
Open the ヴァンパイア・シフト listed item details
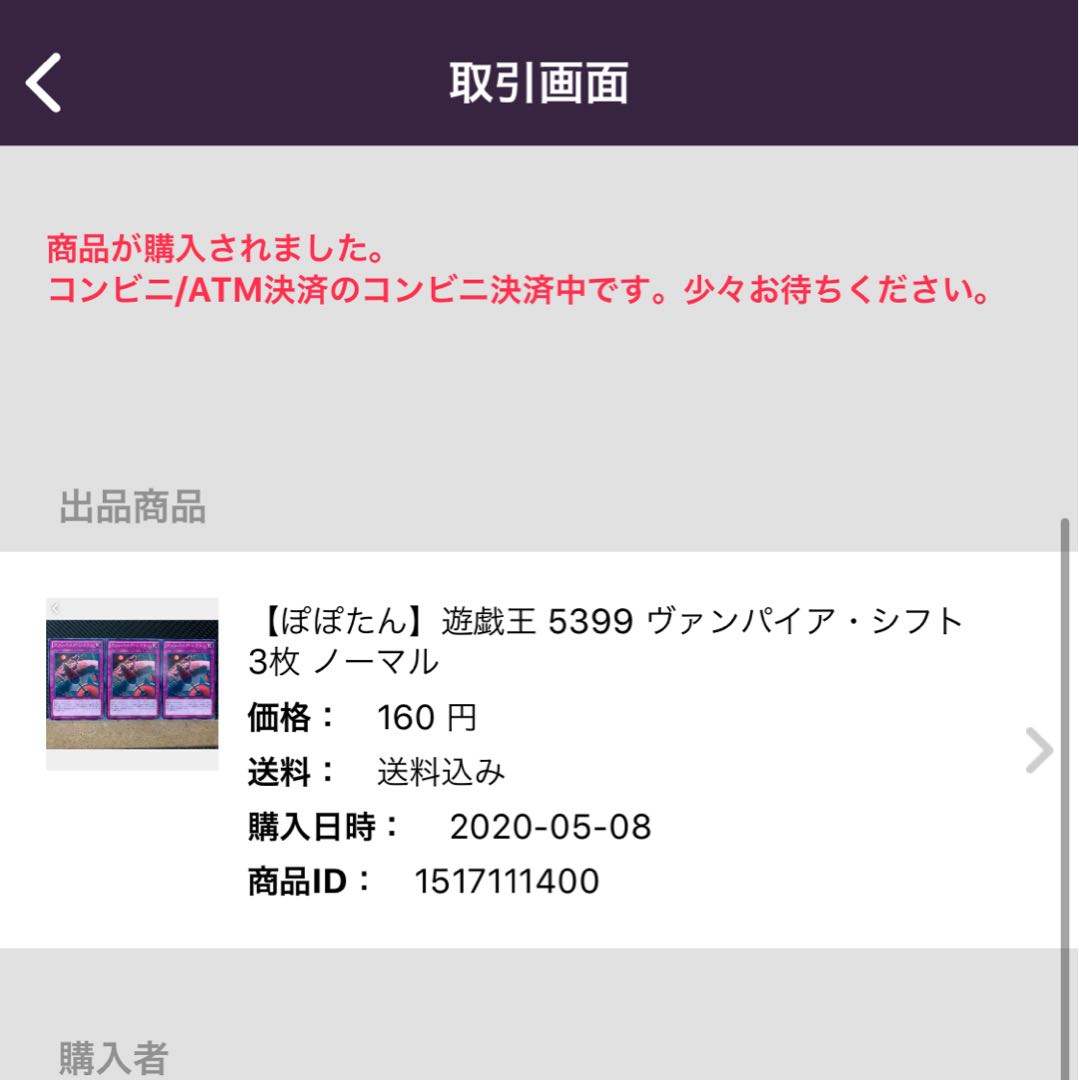click(1039, 750)
